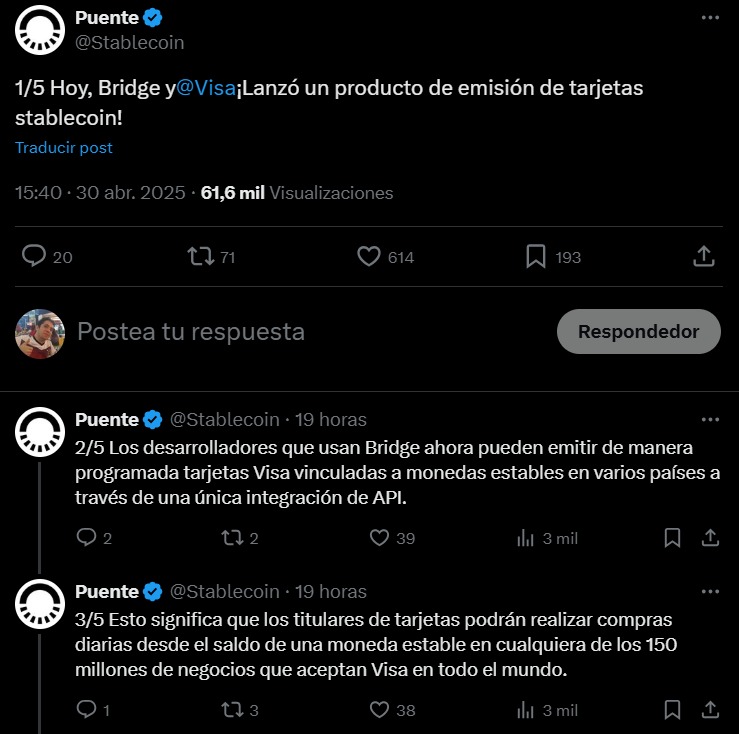This screenshot has width=739, height=734.
Task: Bookmark the main 1/5 post
Action: coord(536,257)
